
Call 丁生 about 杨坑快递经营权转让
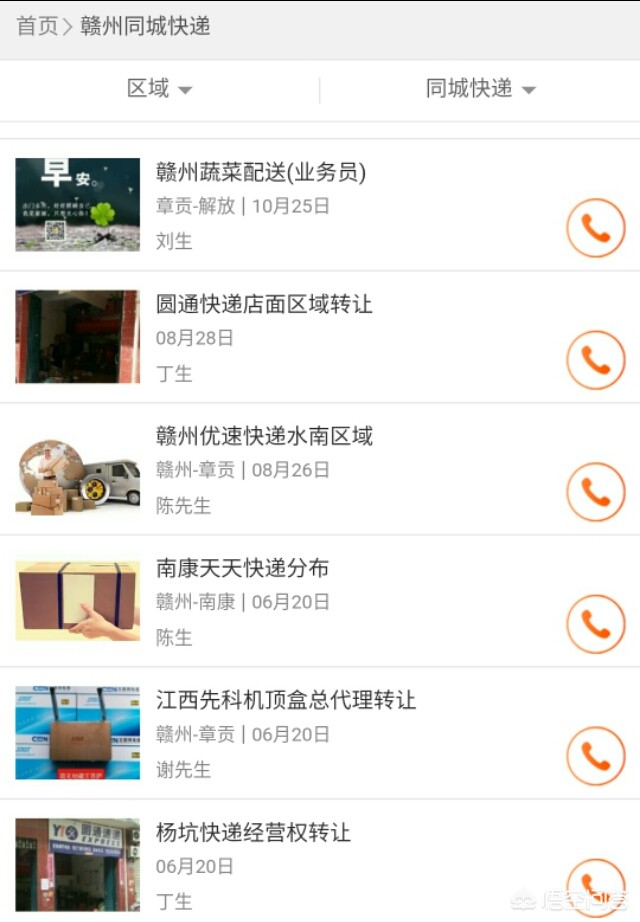(x=595, y=885)
